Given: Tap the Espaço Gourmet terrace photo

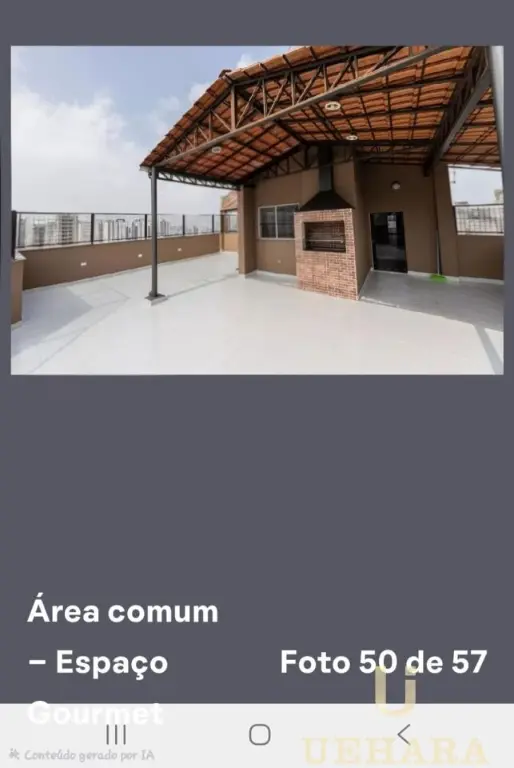Looking at the screenshot, I should 257,210.
